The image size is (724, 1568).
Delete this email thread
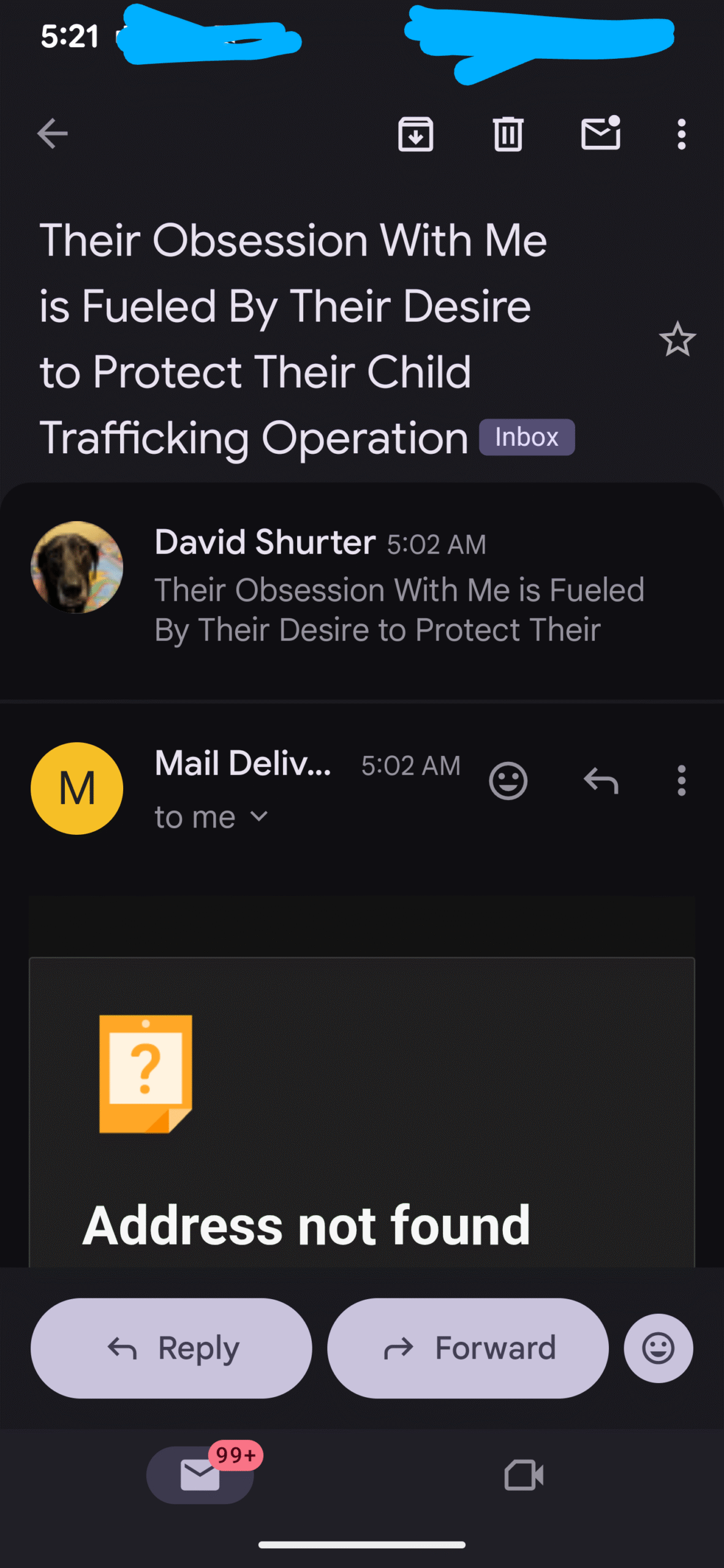(508, 134)
